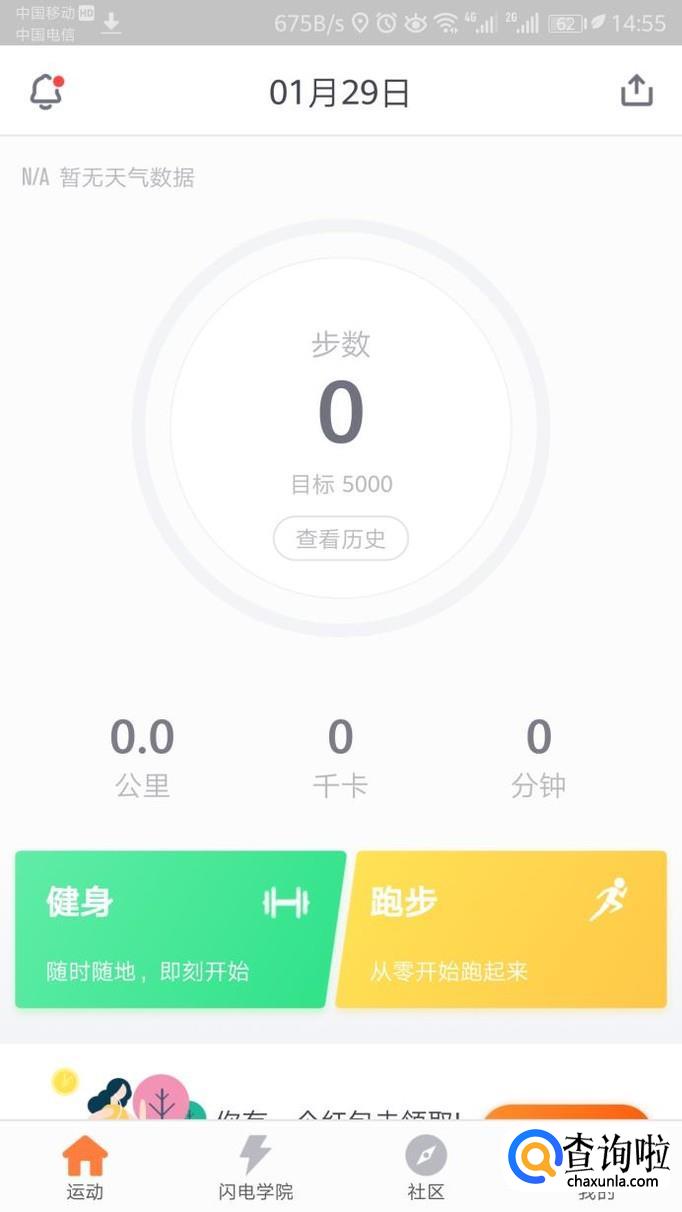The height and width of the screenshot is (1212, 682).
Task: Open the 健身 fitness card
Action: point(178,929)
